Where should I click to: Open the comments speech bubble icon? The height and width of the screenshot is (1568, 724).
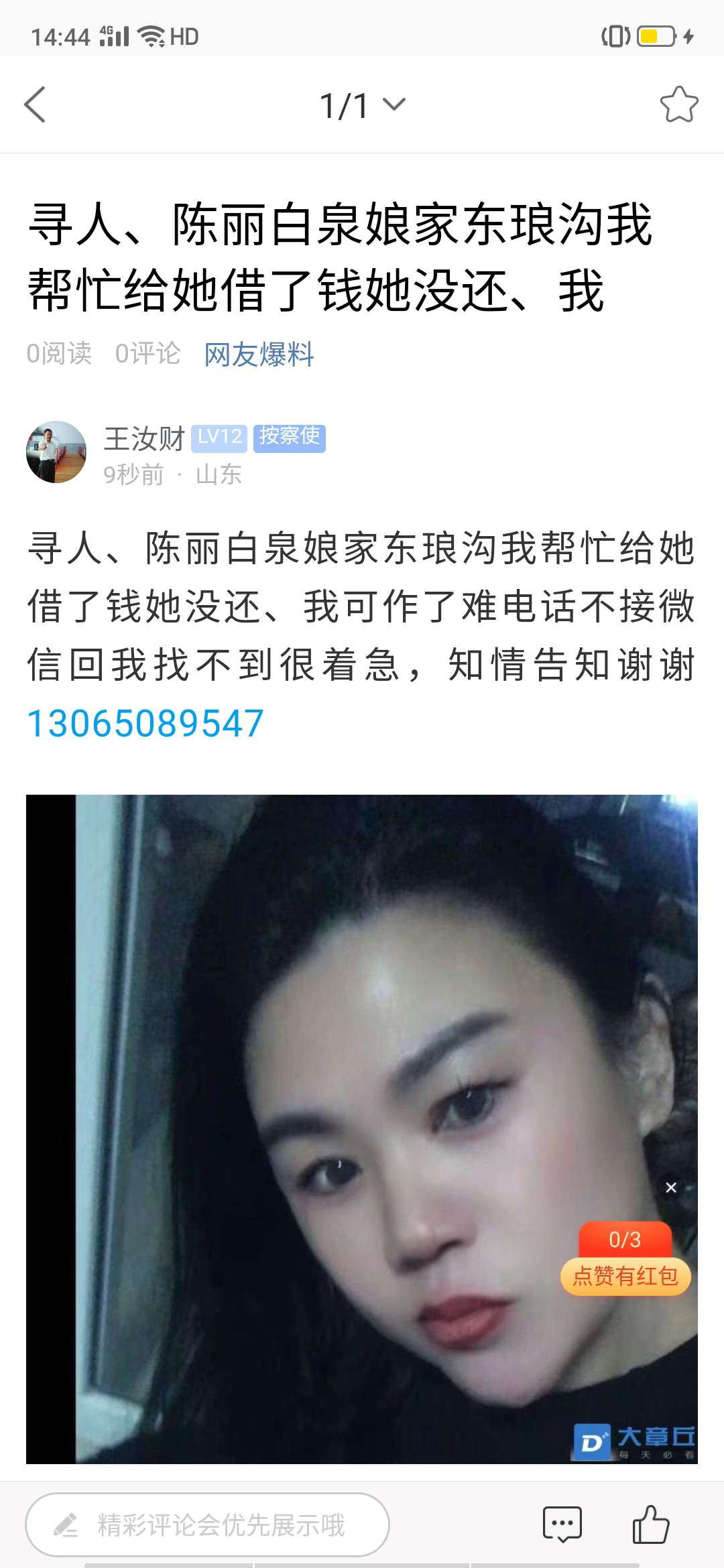(x=562, y=1525)
